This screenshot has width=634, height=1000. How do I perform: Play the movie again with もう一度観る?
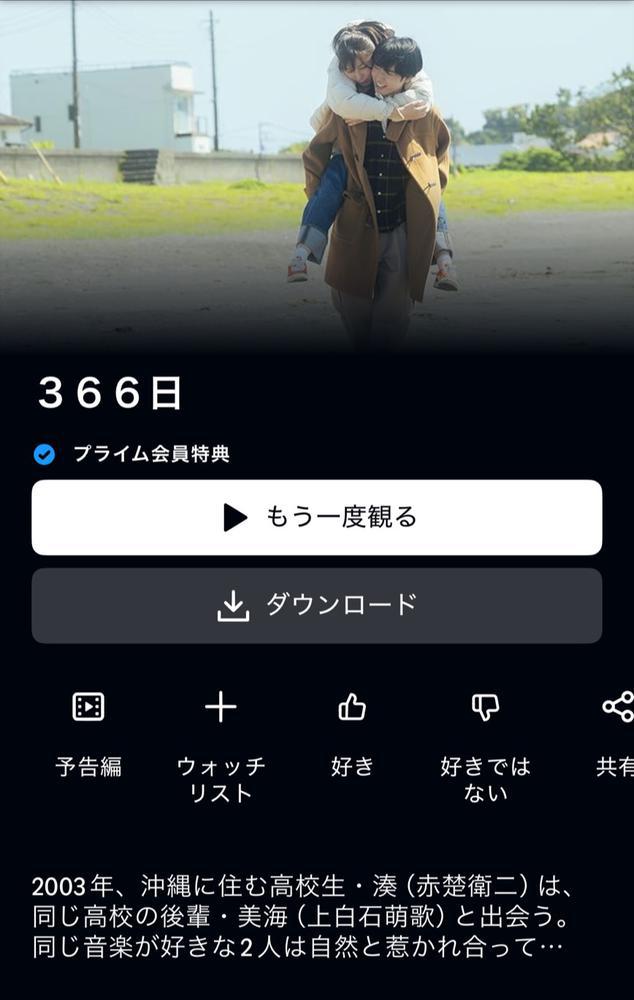click(316, 517)
